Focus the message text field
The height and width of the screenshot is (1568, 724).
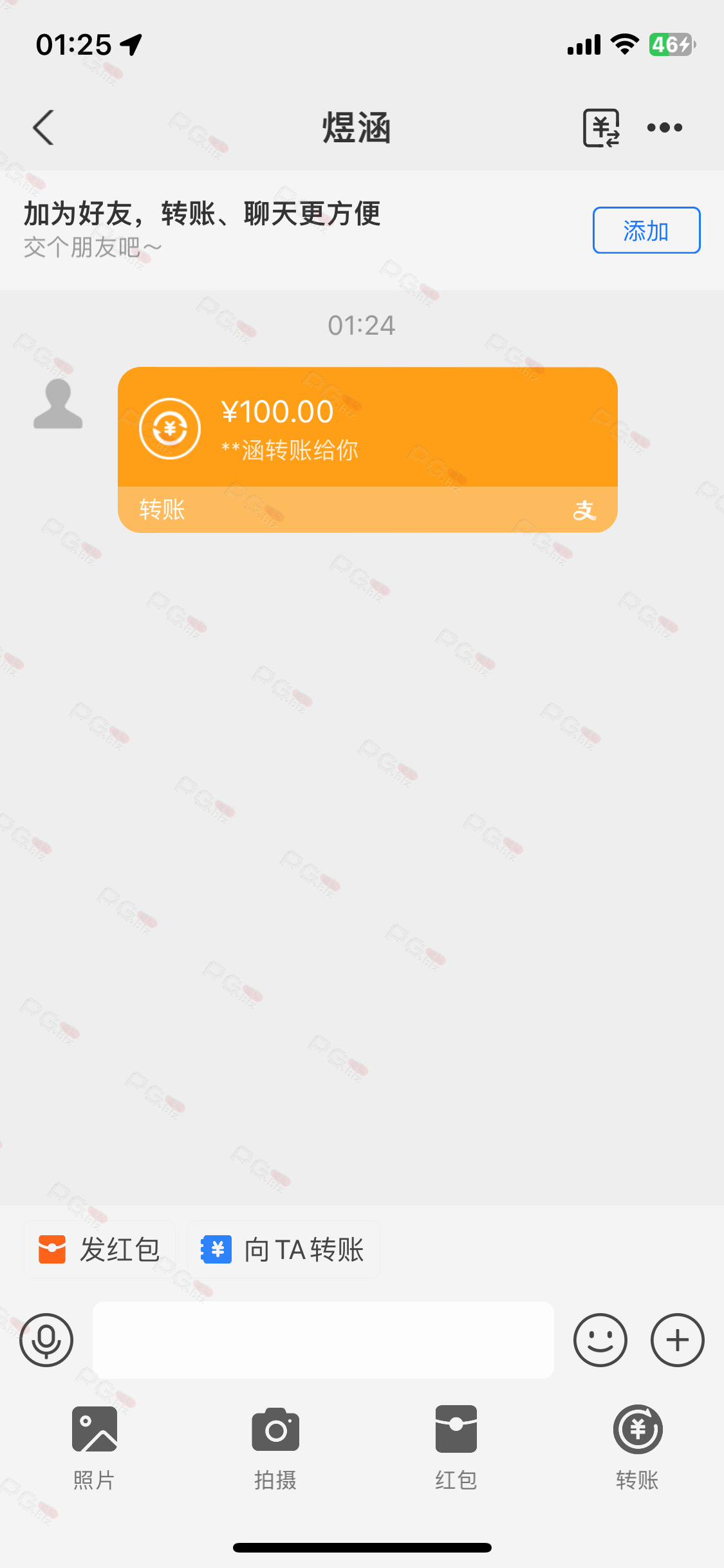(323, 1340)
